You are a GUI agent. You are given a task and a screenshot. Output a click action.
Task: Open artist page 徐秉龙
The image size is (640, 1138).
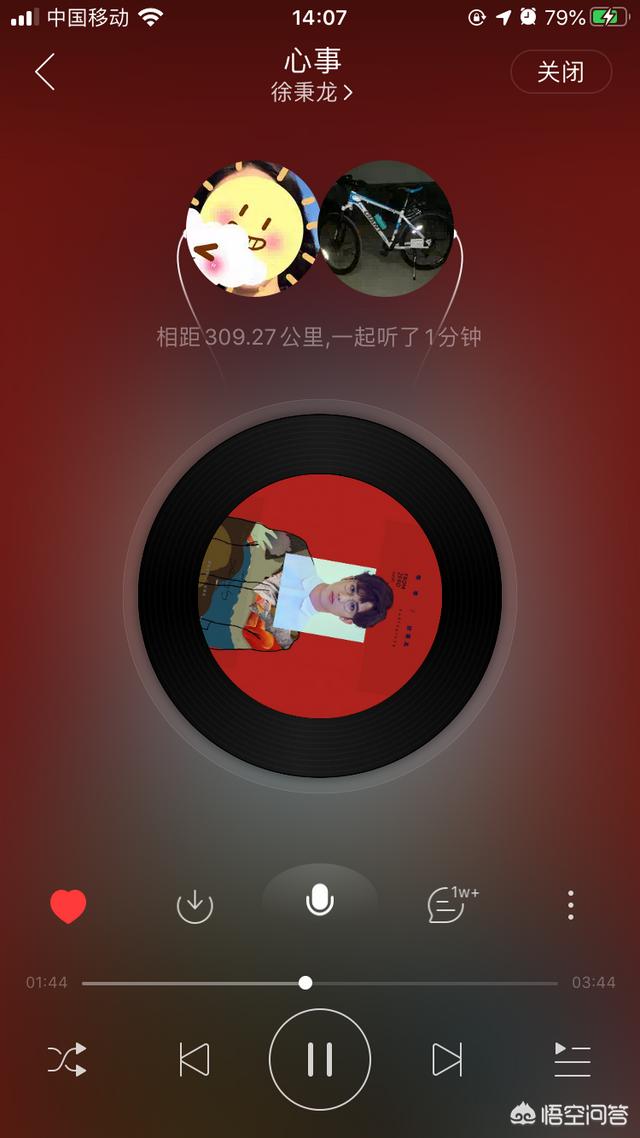(x=311, y=93)
